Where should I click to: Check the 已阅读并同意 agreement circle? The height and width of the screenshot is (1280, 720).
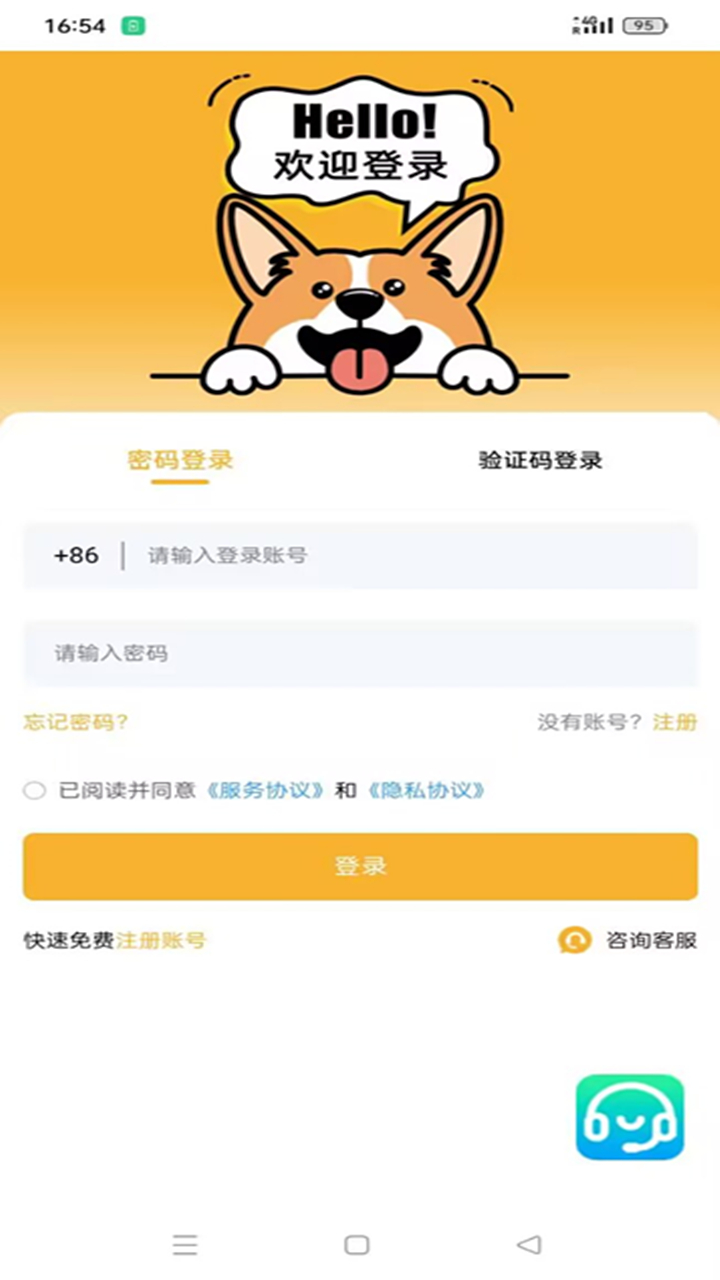pyautogui.click(x=35, y=791)
